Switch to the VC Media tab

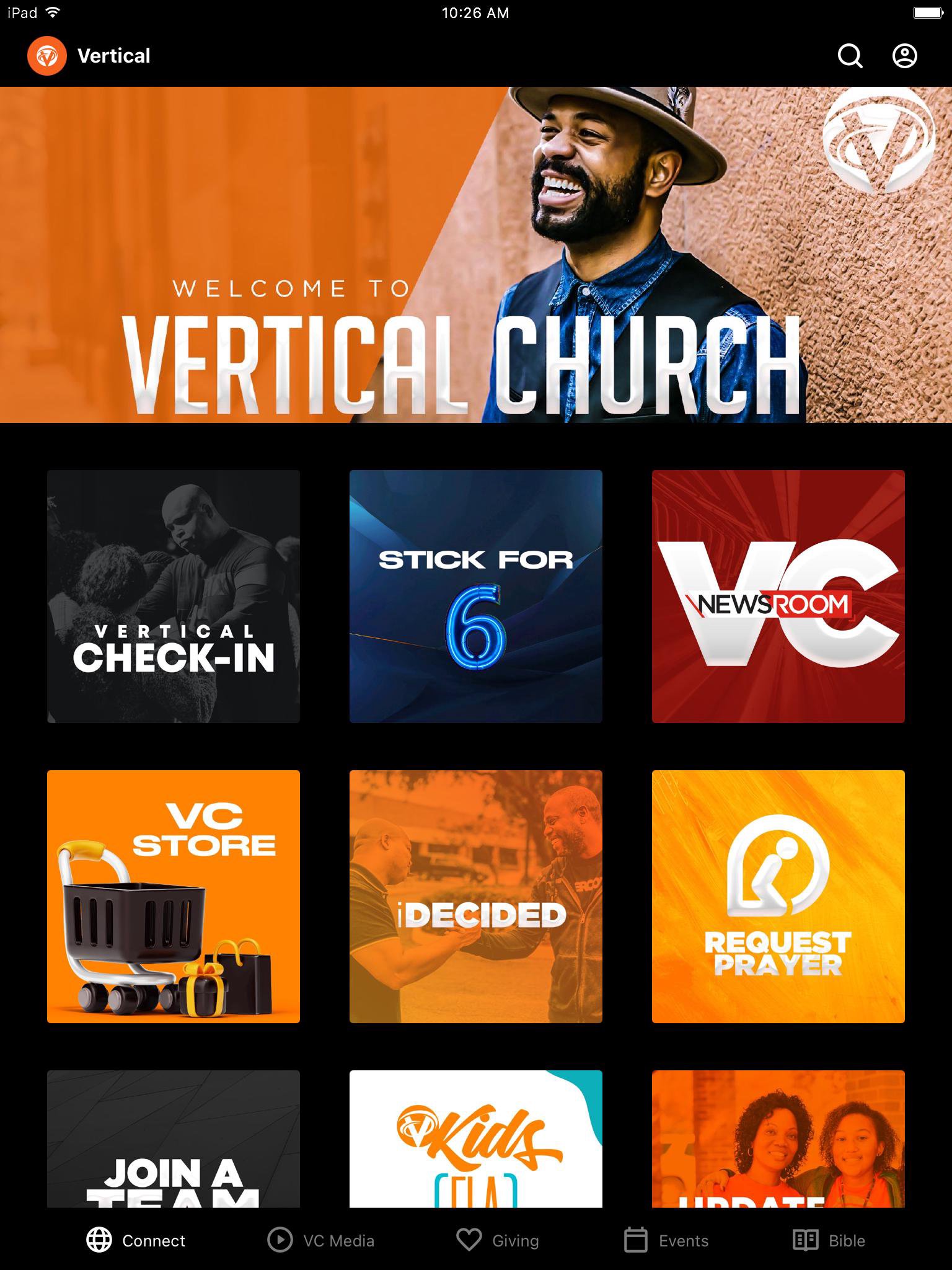click(321, 1240)
